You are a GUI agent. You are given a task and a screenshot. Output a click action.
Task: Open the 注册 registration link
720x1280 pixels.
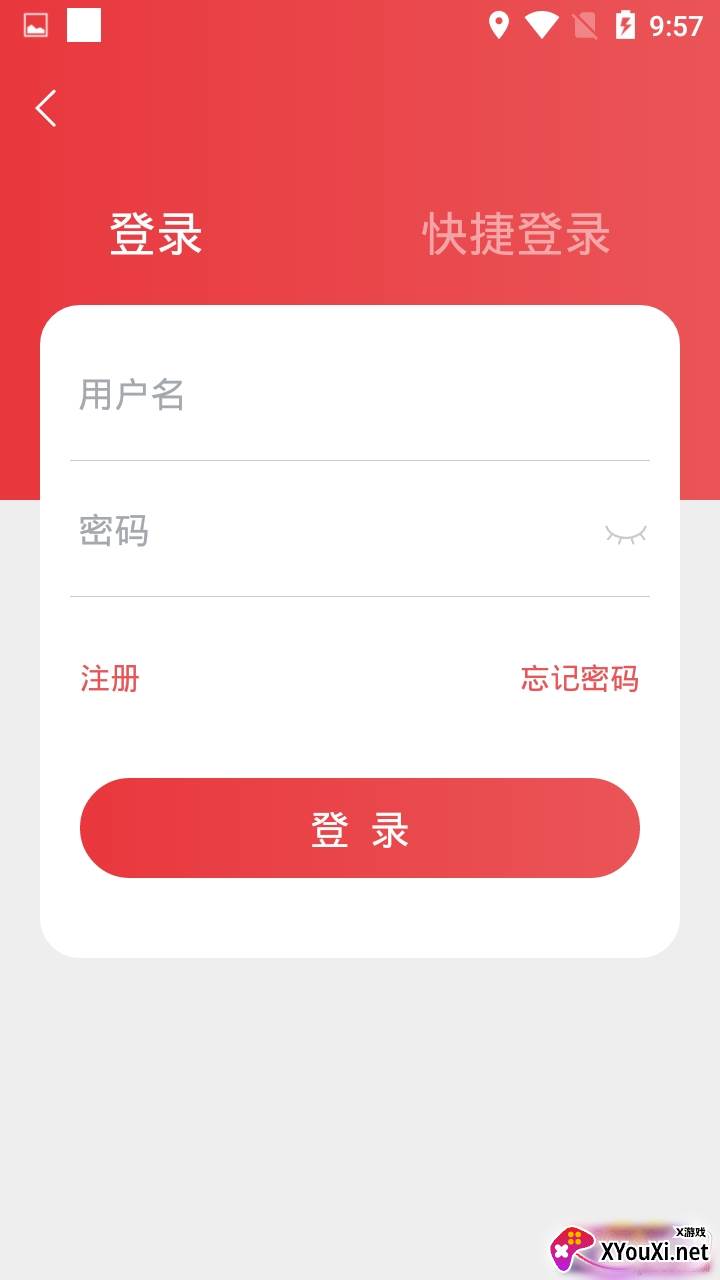click(110, 679)
